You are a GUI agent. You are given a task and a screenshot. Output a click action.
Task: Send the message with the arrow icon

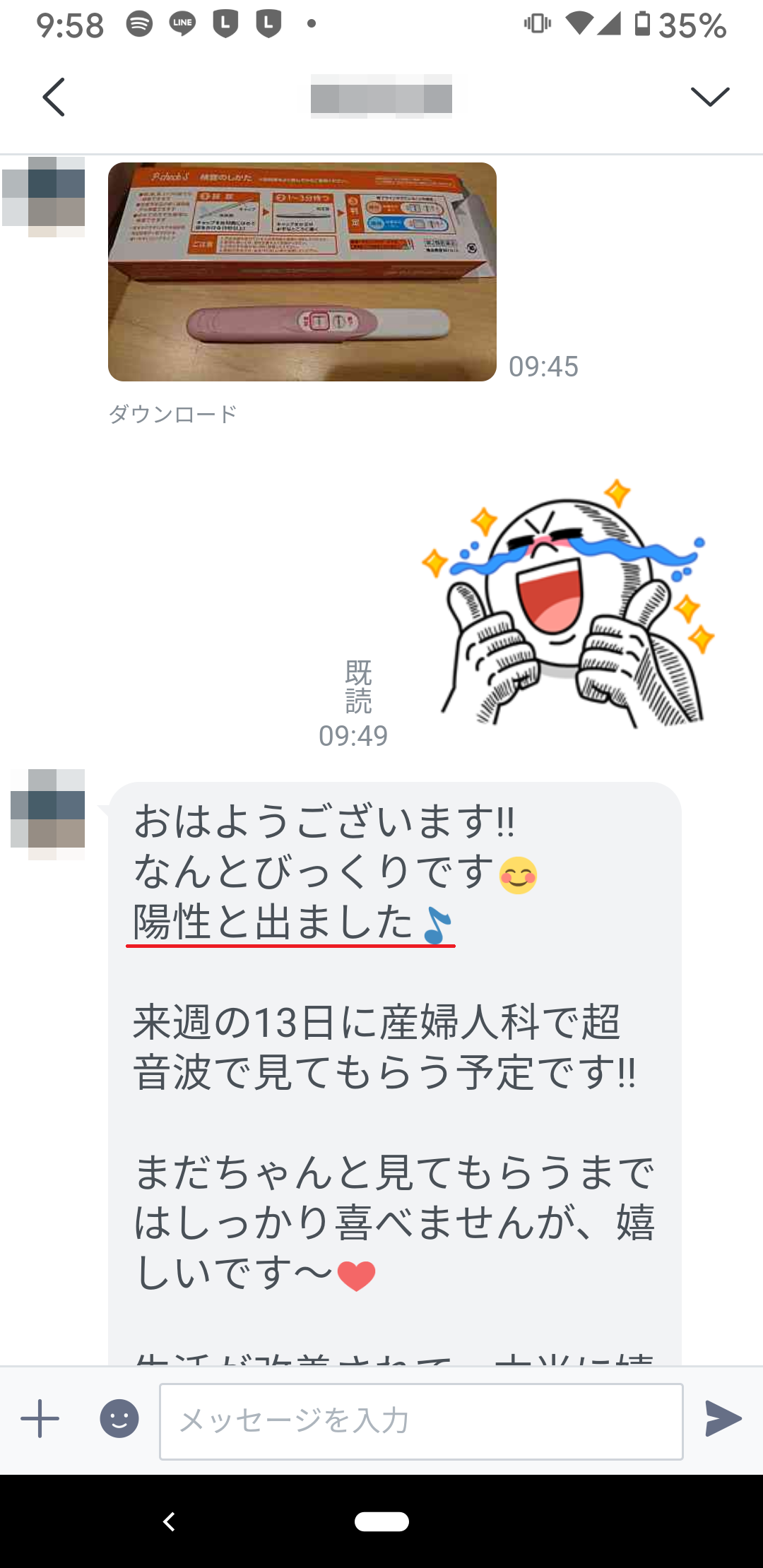pos(723,1418)
